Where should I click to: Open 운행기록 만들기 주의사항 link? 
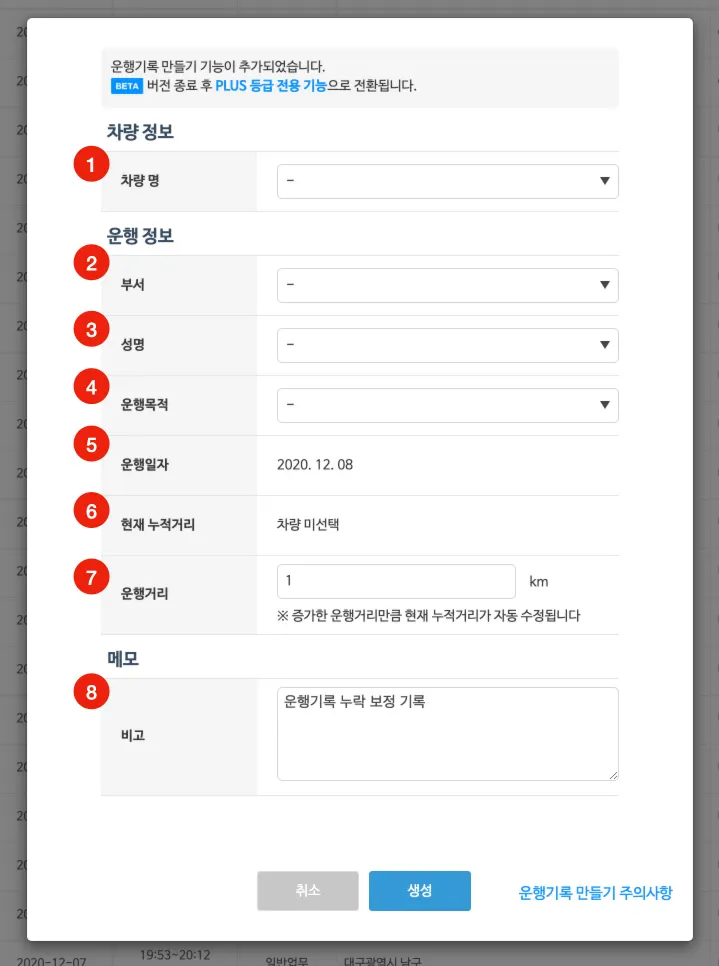pos(595,893)
